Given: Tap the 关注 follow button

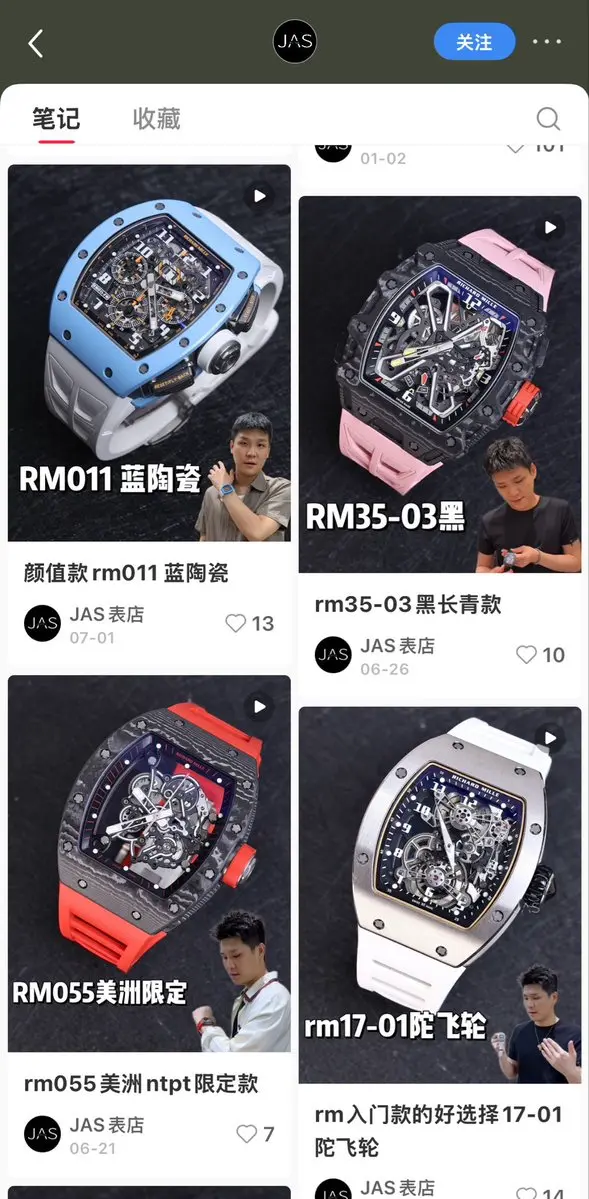Looking at the screenshot, I should (x=474, y=42).
